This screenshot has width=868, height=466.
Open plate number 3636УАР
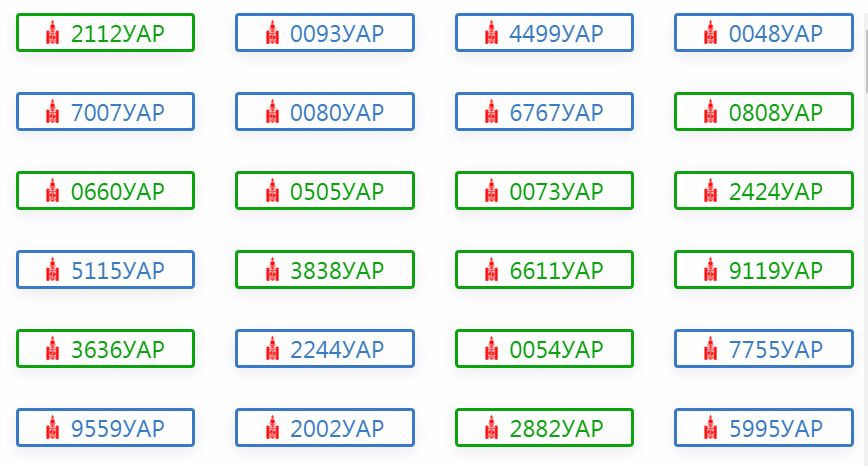point(105,349)
